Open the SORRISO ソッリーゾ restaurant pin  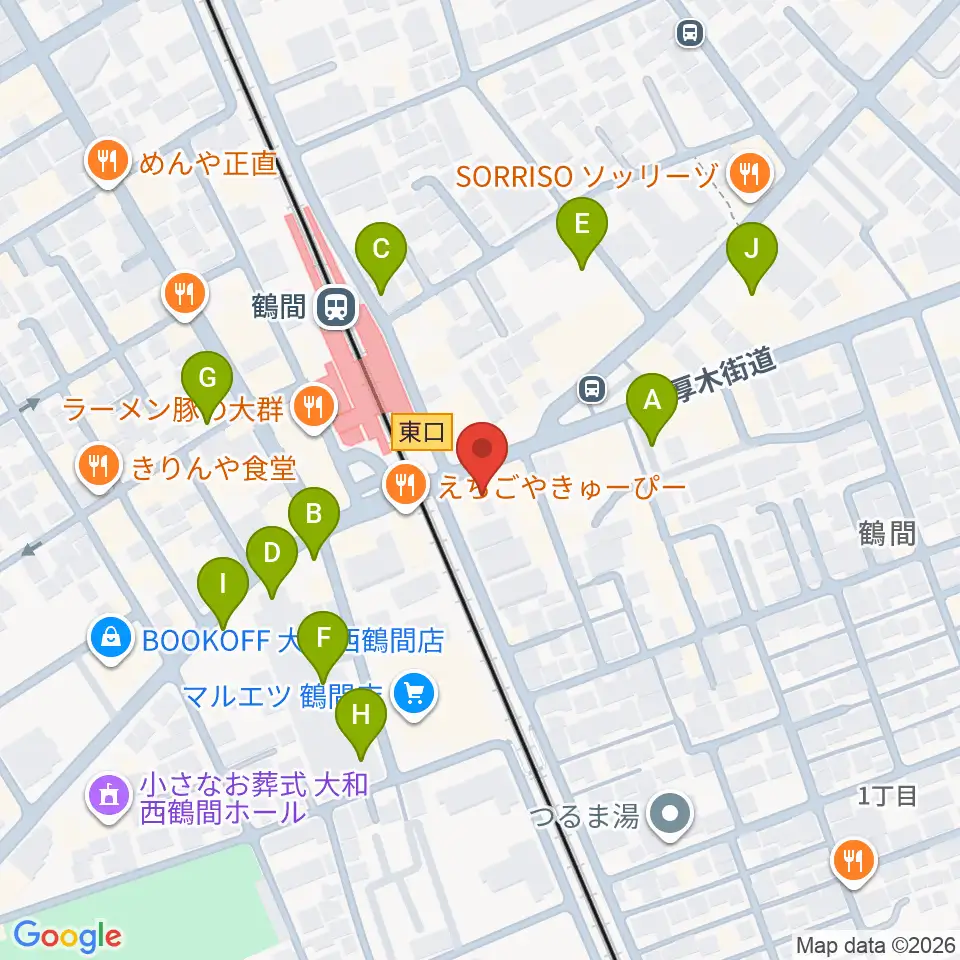(x=751, y=176)
